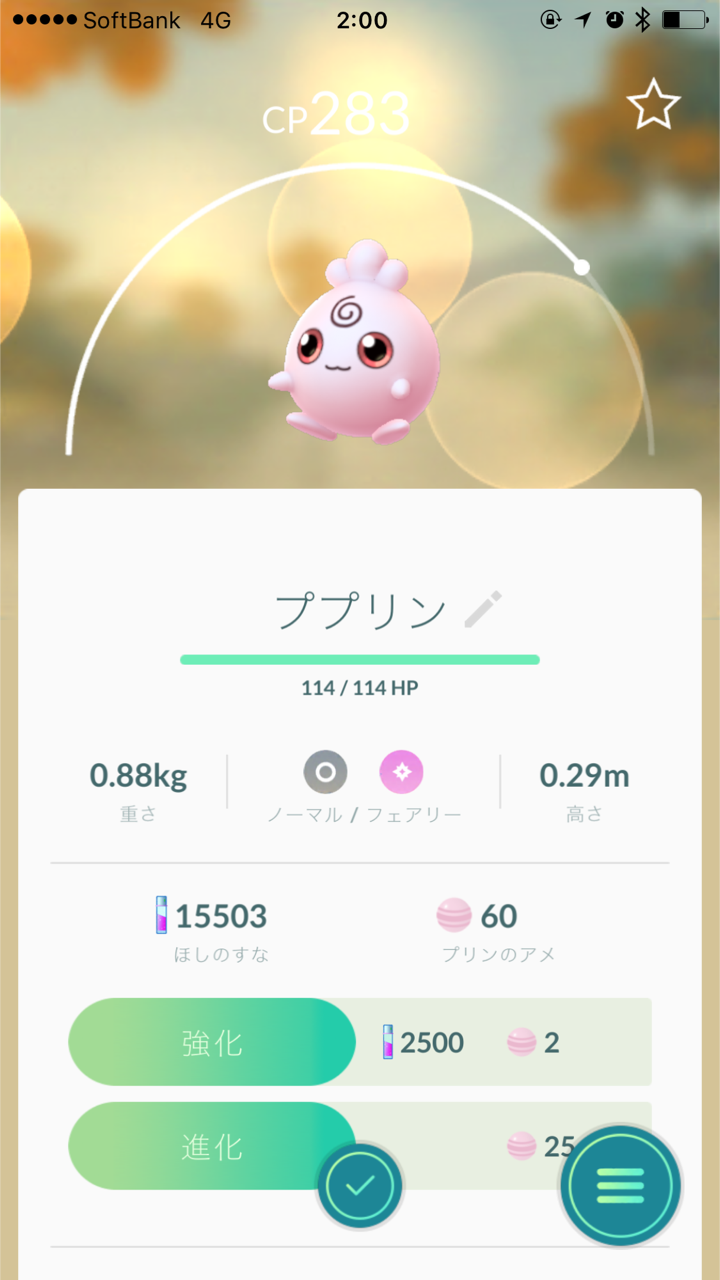Image resolution: width=720 pixels, height=1280 pixels.
Task: Close the detail screen with the checkmark button
Action: coord(360,1186)
